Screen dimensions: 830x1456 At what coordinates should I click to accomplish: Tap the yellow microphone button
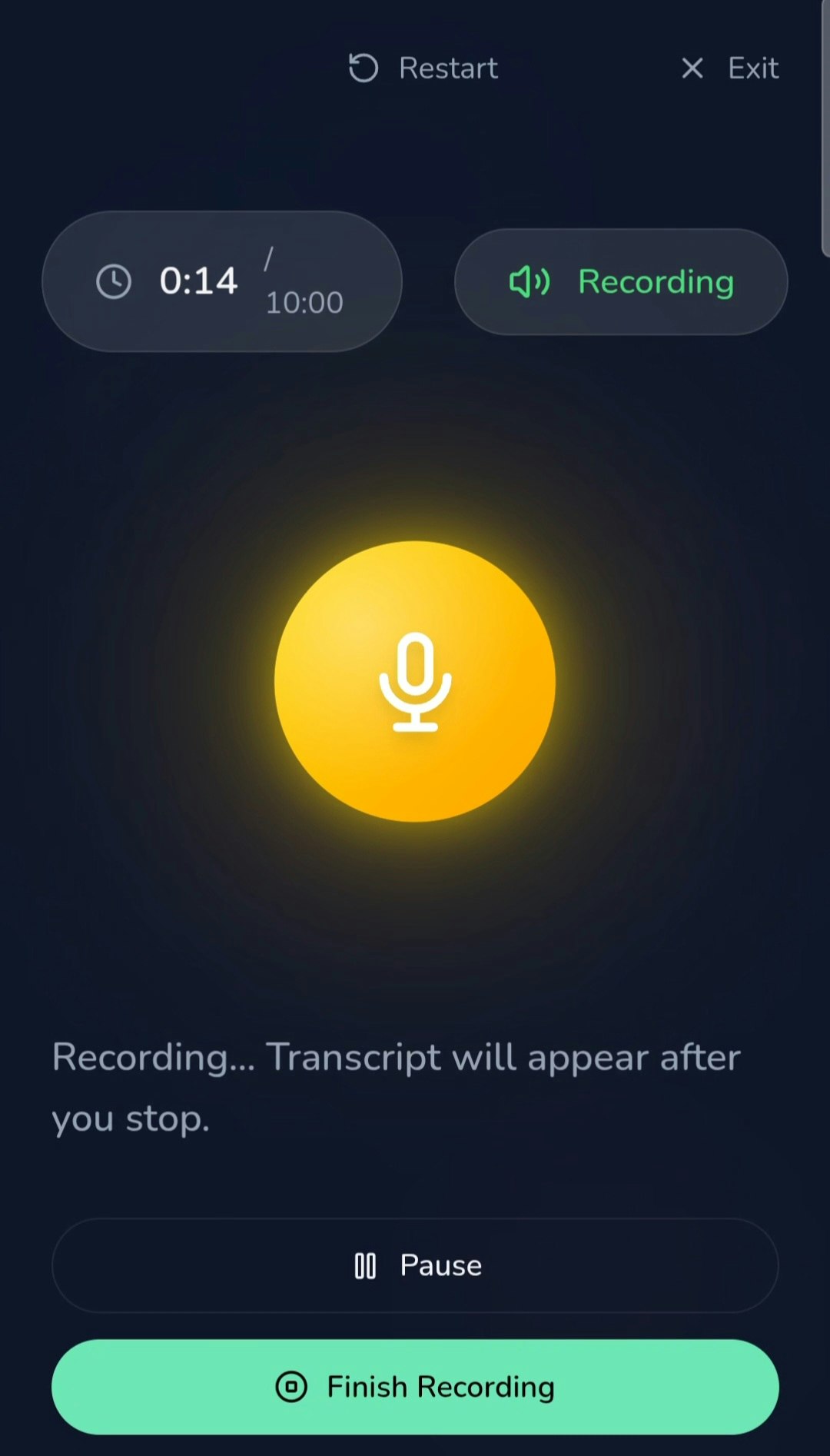pos(415,681)
